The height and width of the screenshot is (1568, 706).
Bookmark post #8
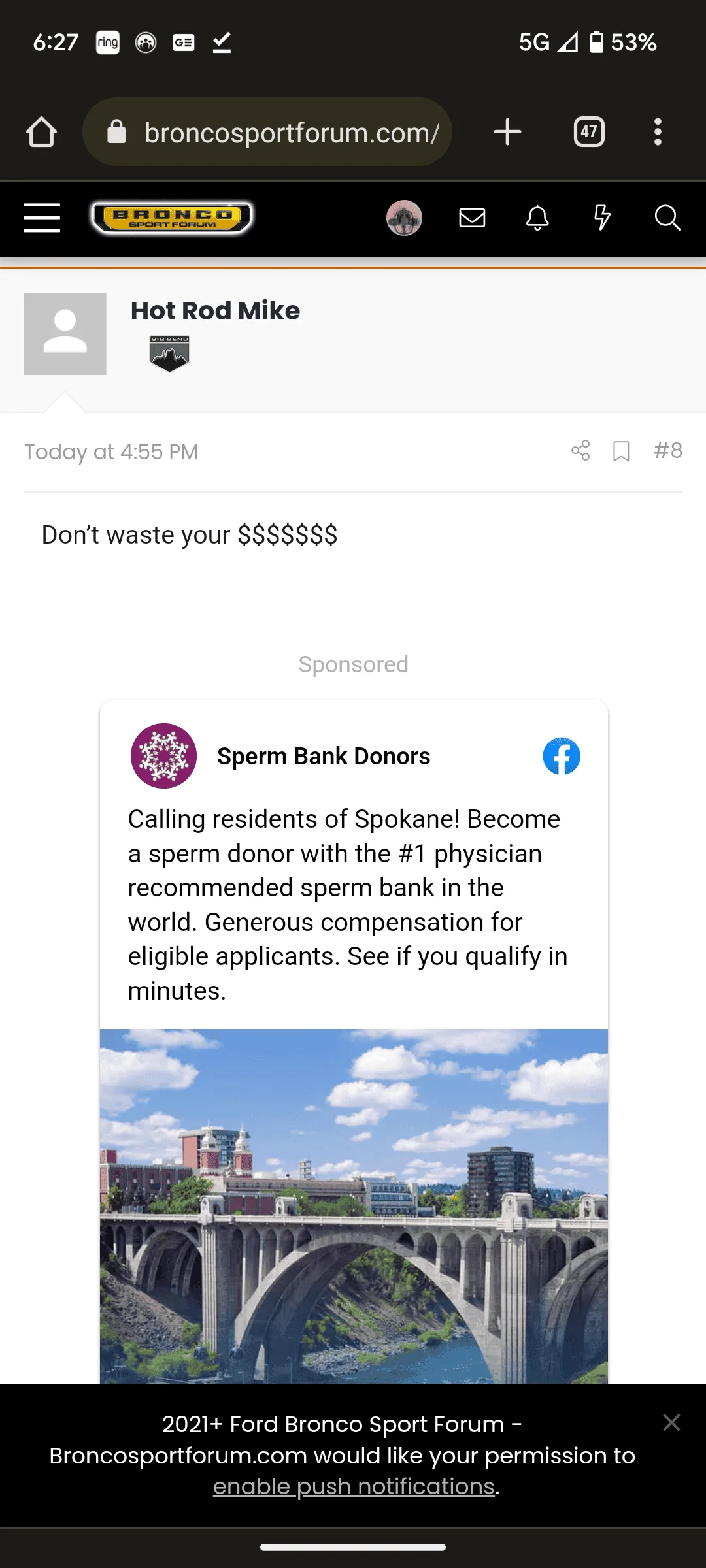[621, 451]
